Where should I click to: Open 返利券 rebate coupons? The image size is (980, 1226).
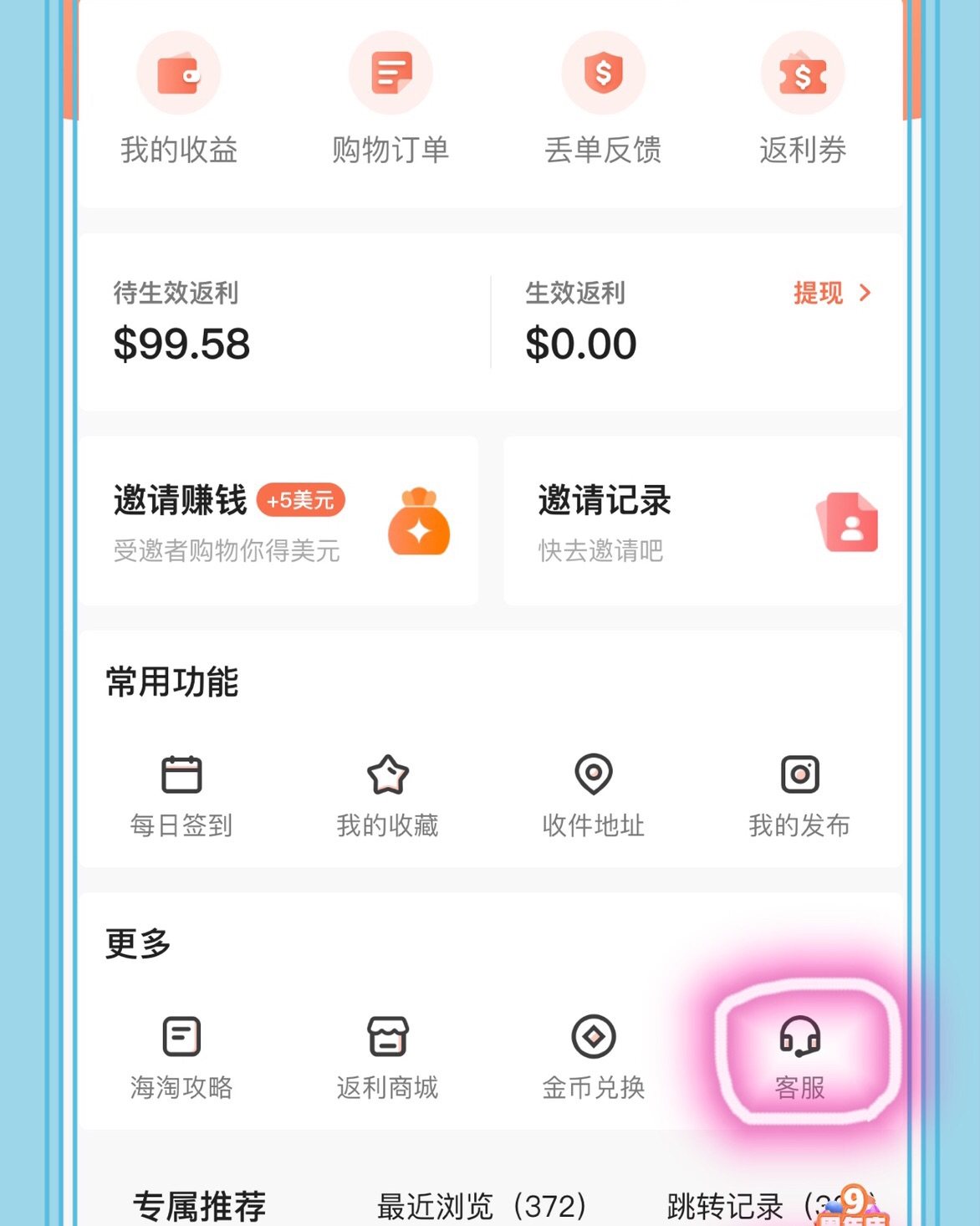click(x=803, y=98)
